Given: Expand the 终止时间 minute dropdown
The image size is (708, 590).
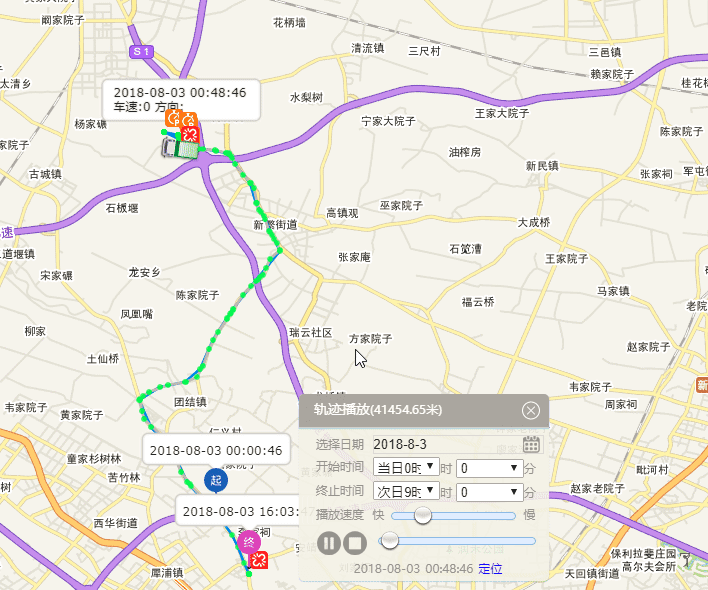Looking at the screenshot, I should coord(491,491).
